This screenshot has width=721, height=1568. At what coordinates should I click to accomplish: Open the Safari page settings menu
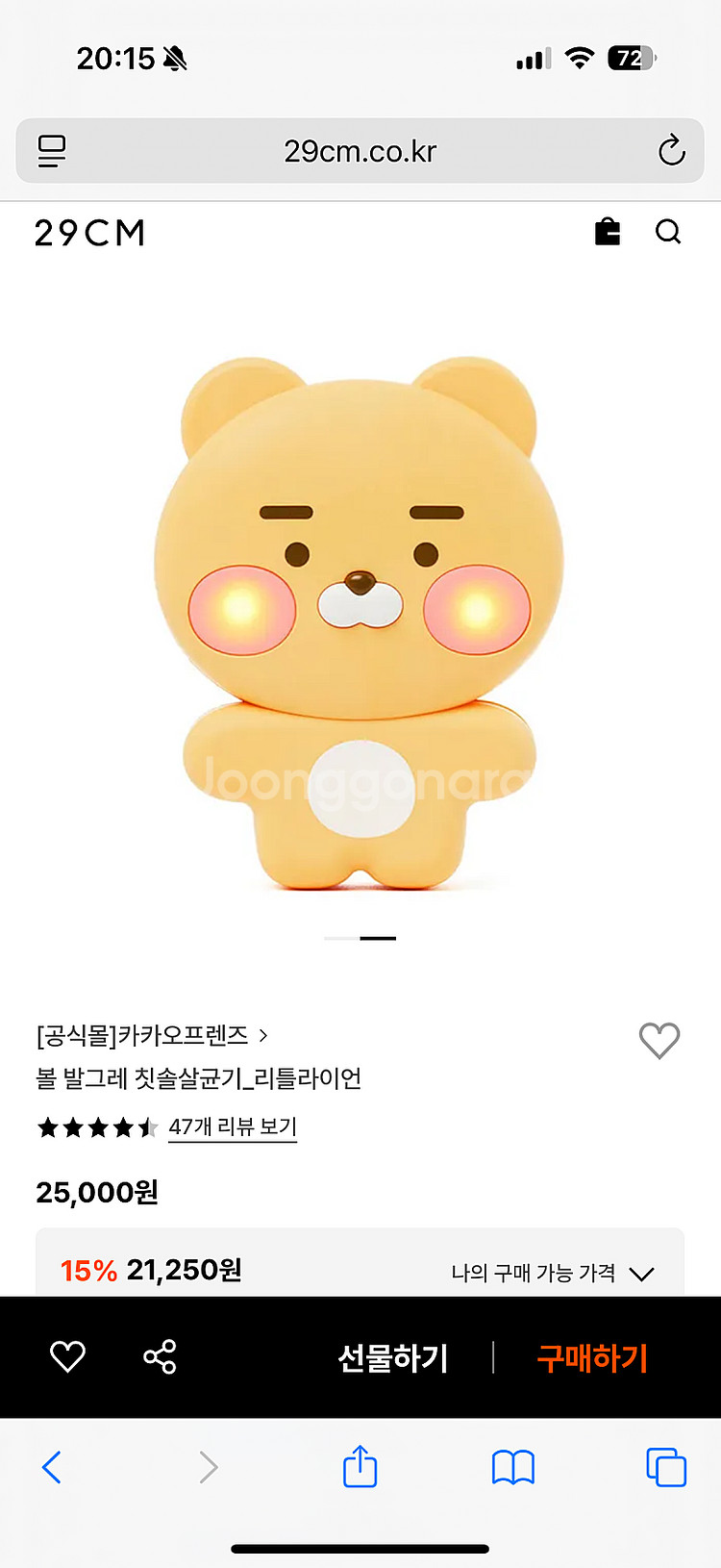(52, 151)
